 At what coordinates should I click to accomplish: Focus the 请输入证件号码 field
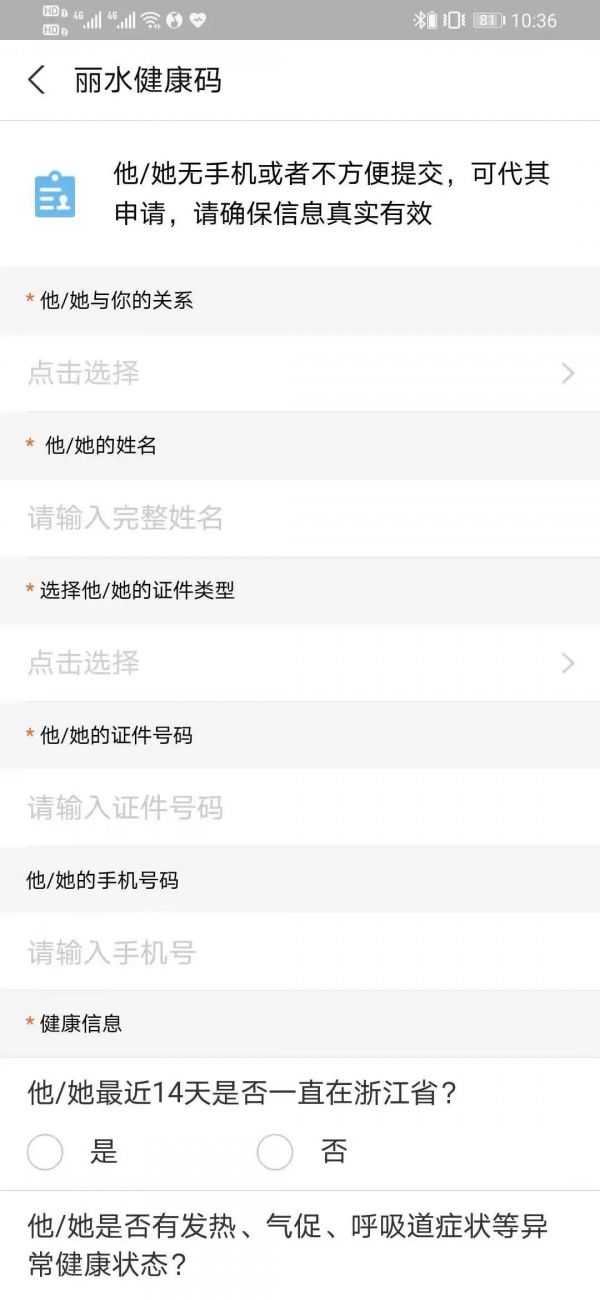tap(300, 807)
